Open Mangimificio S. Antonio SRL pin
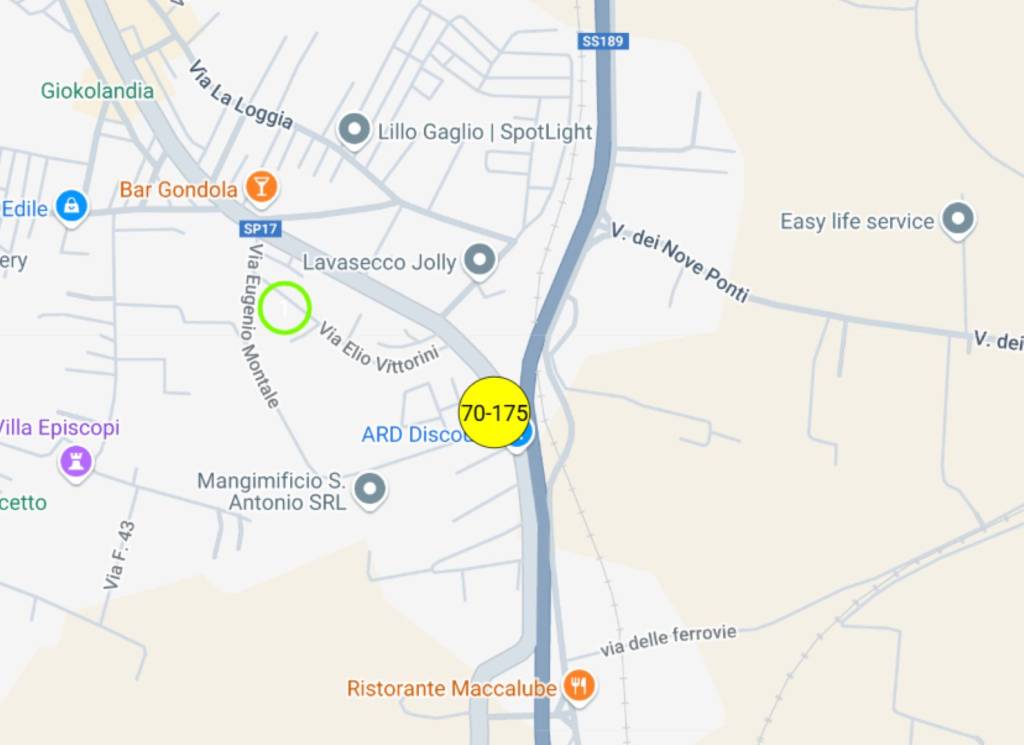1024x745 pixels. (371, 489)
